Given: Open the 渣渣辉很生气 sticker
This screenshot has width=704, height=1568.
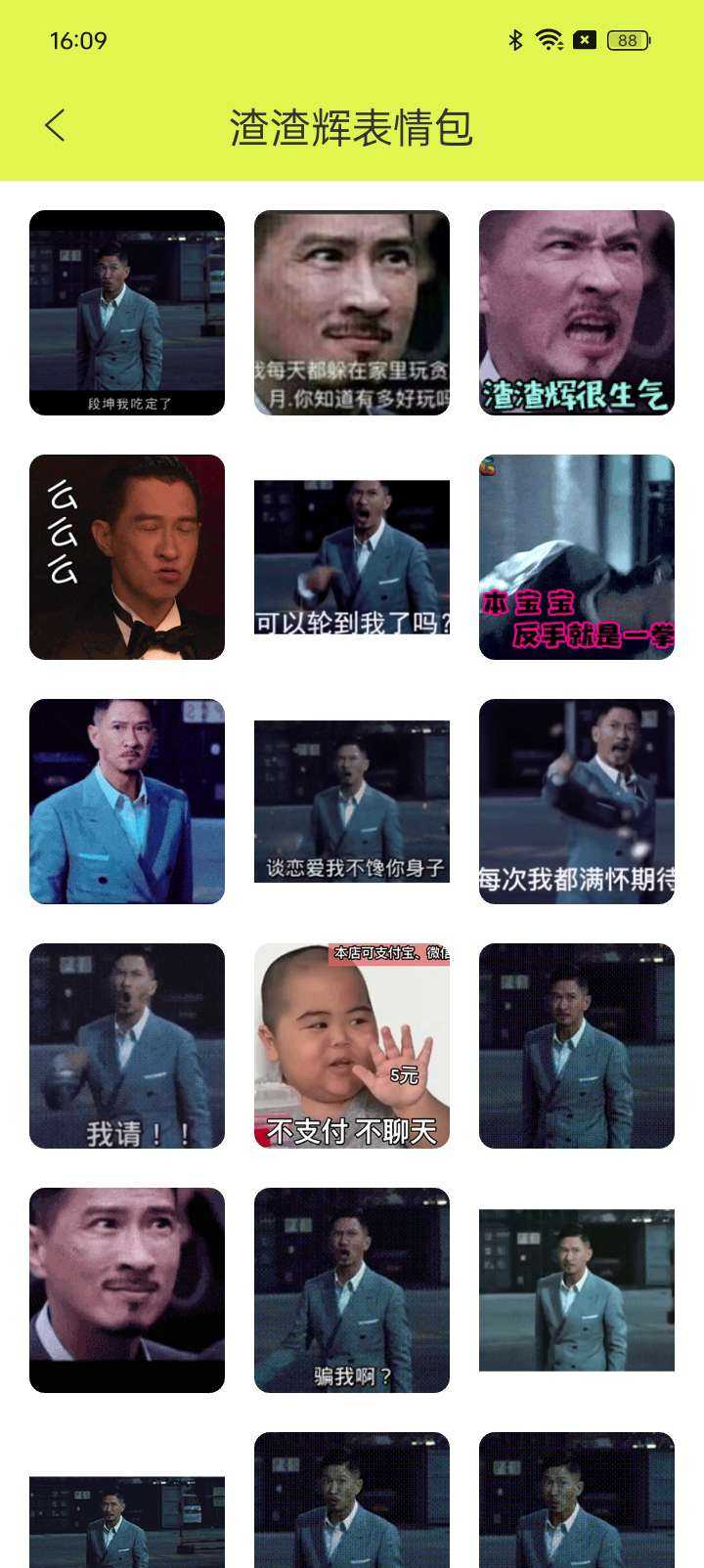Looking at the screenshot, I should pos(577,313).
